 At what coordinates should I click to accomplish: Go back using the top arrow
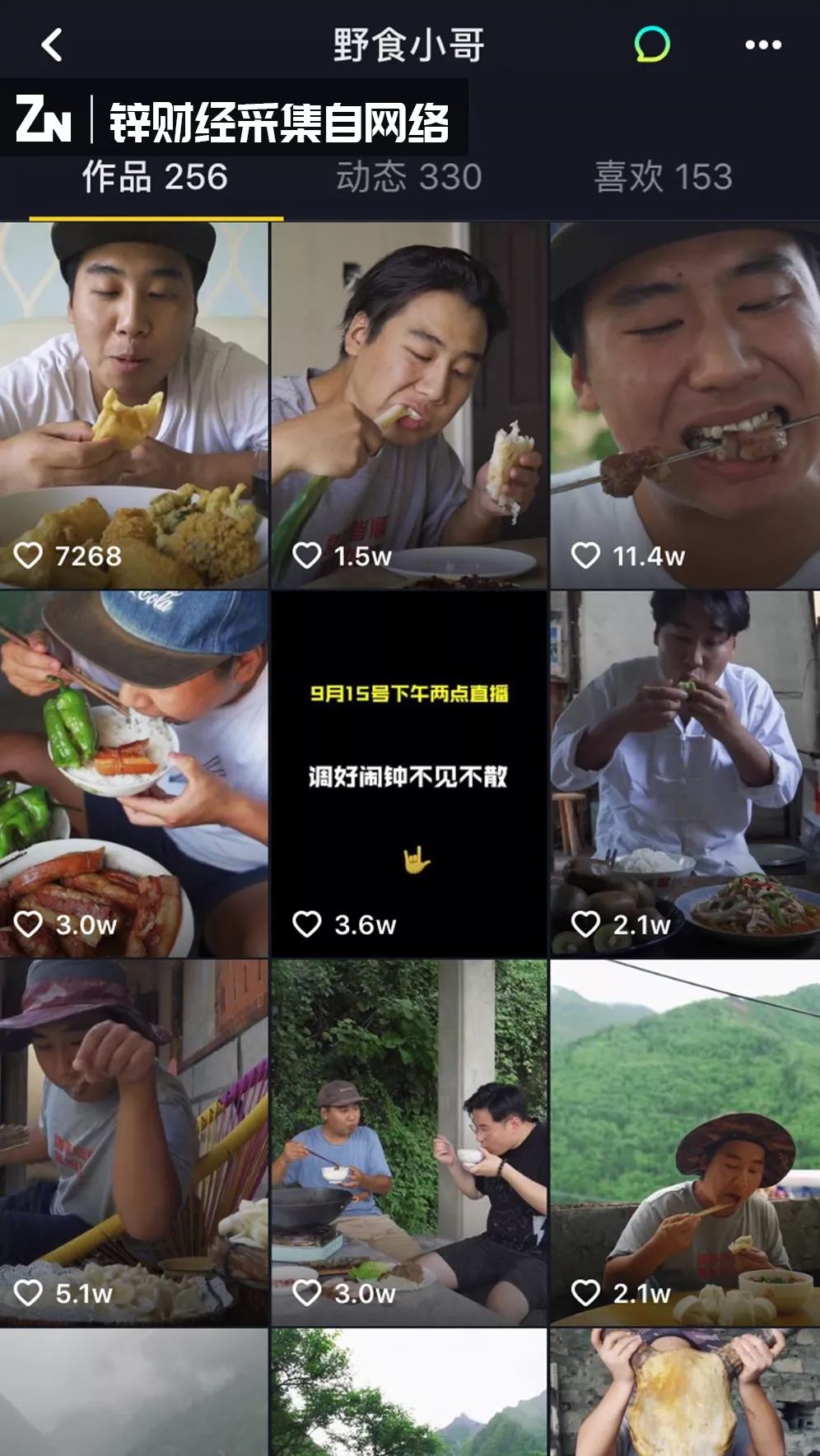pyautogui.click(x=52, y=45)
